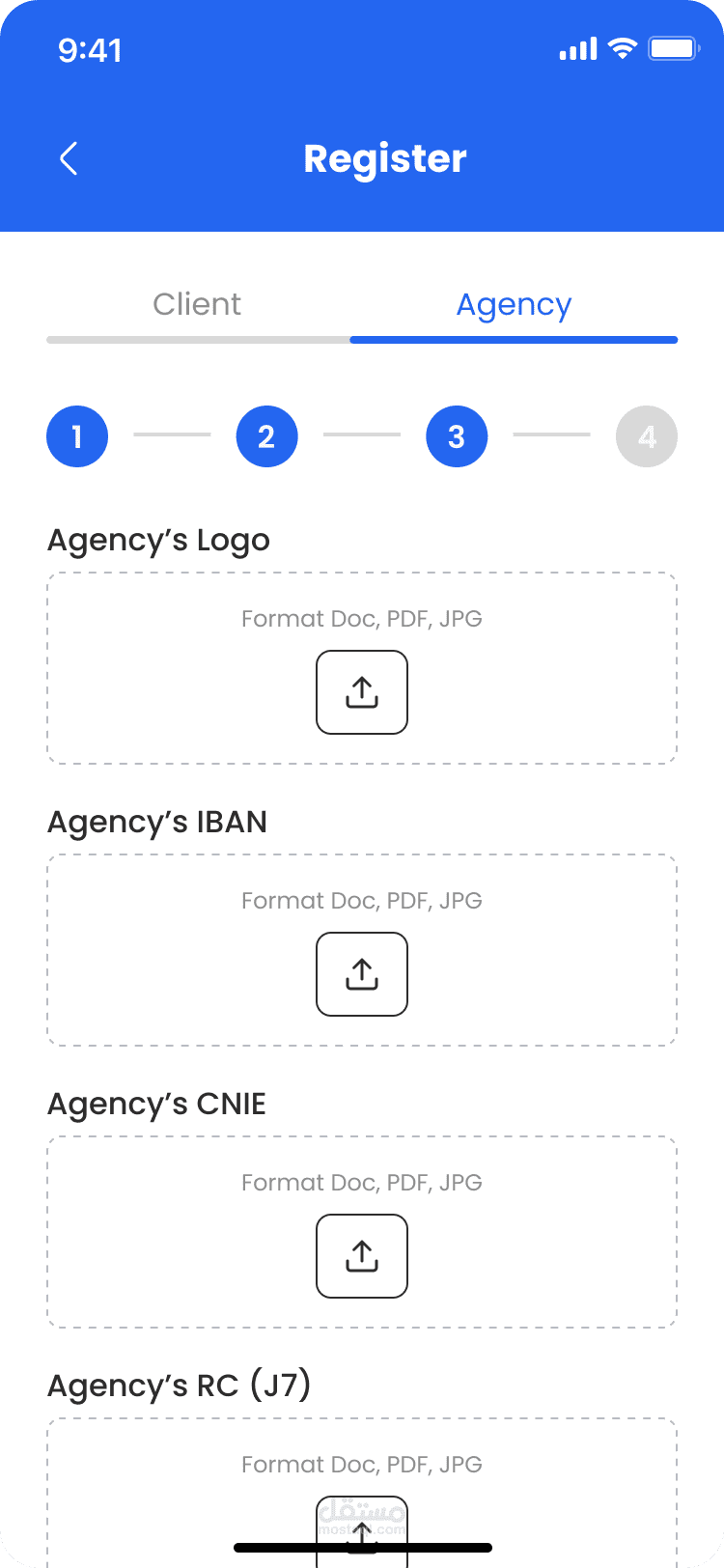Go to registration step 4
Viewport: 724px width, 1568px height.
tap(647, 436)
